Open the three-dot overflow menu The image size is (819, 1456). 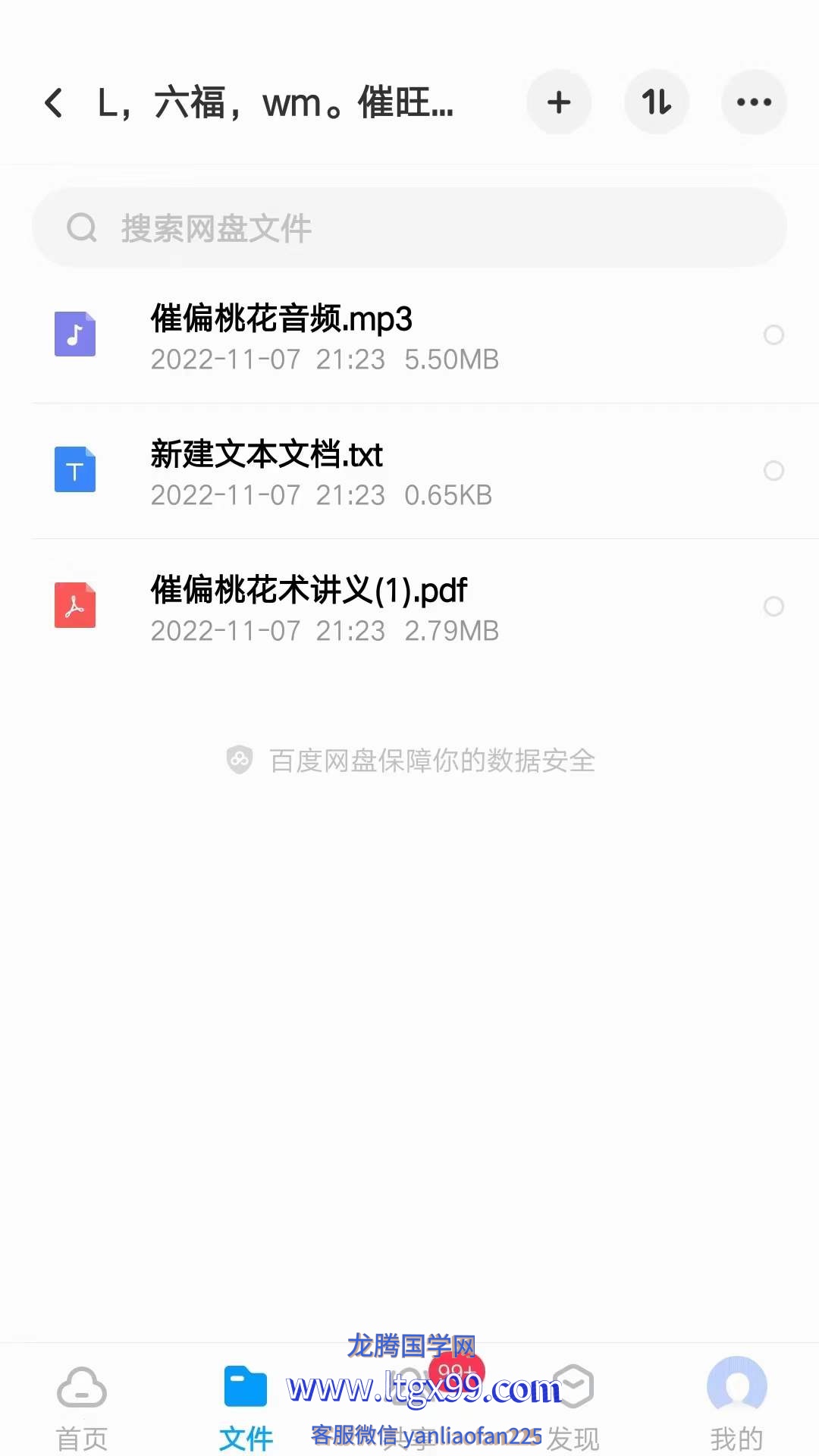[x=754, y=102]
